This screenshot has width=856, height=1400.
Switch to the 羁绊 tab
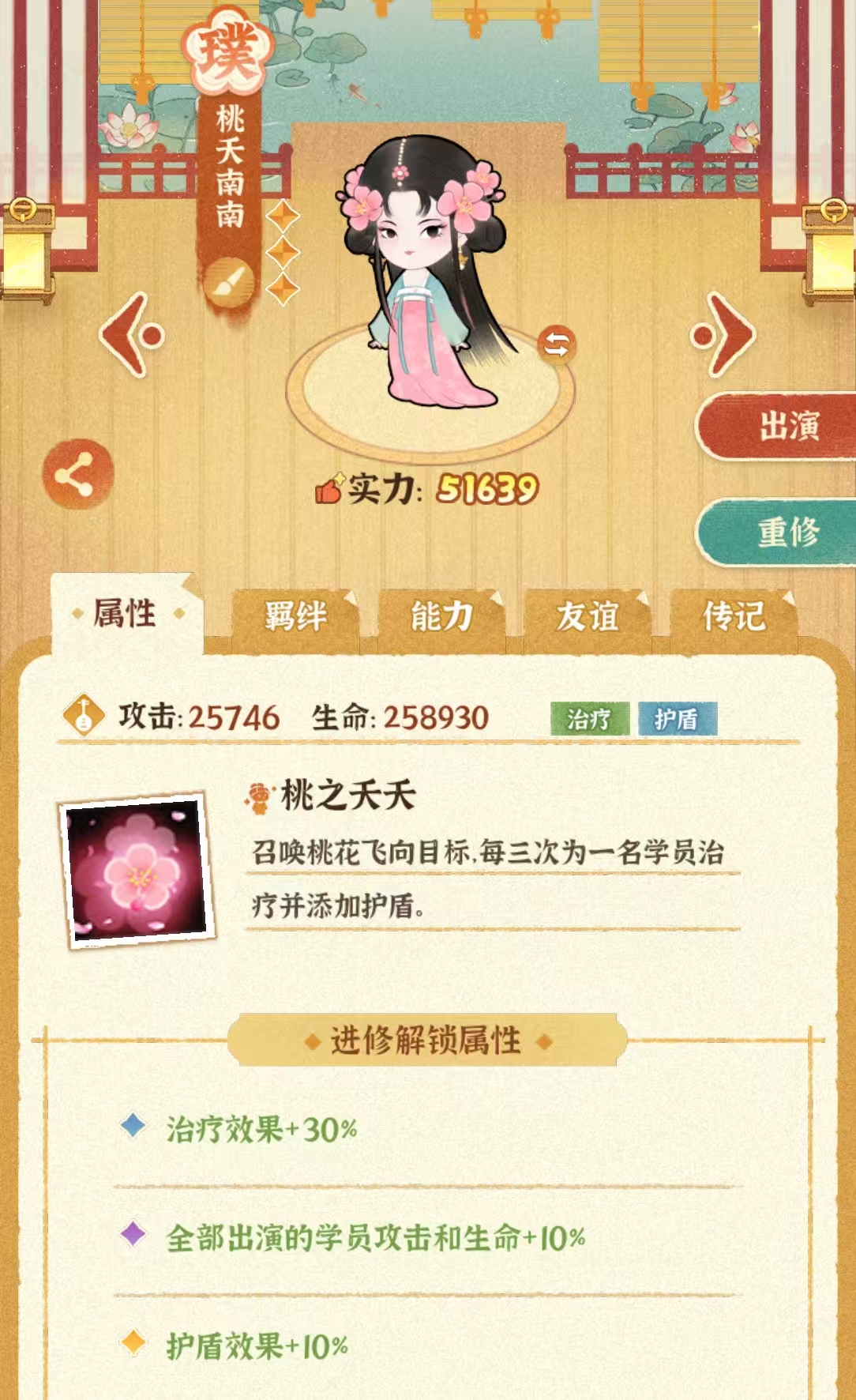(x=295, y=617)
